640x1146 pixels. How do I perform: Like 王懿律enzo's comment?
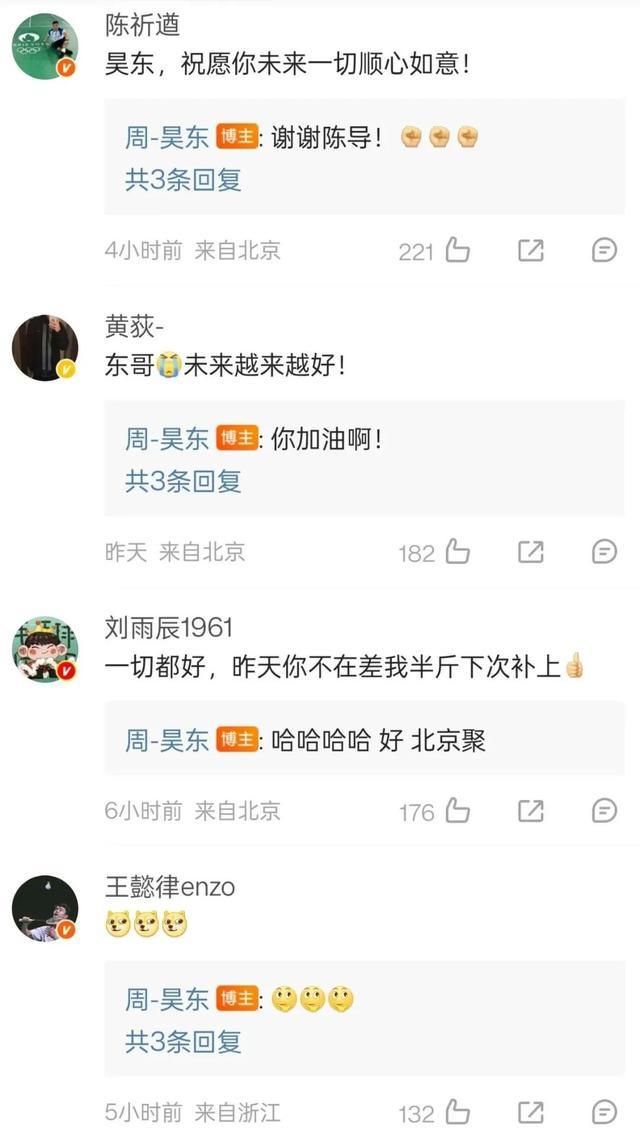tap(457, 1112)
